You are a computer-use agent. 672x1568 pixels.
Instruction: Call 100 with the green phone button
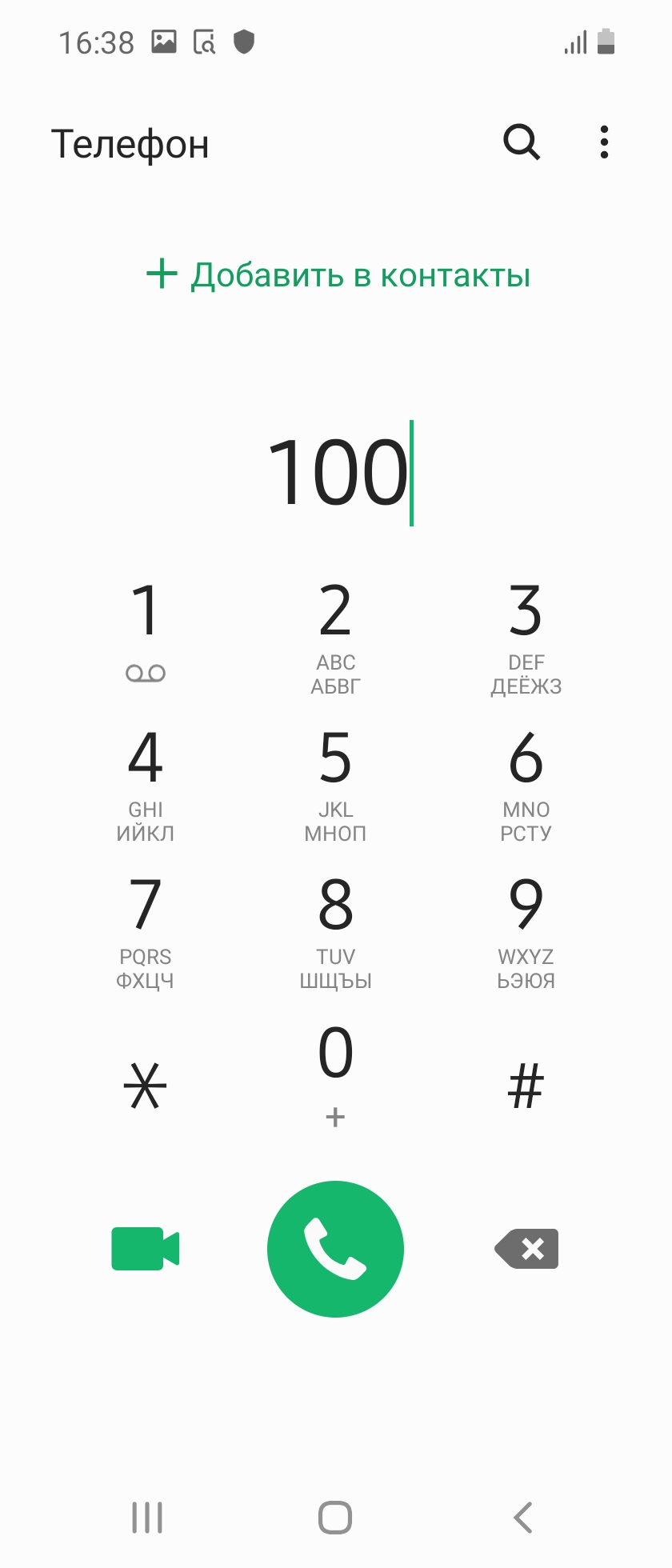coord(335,1249)
